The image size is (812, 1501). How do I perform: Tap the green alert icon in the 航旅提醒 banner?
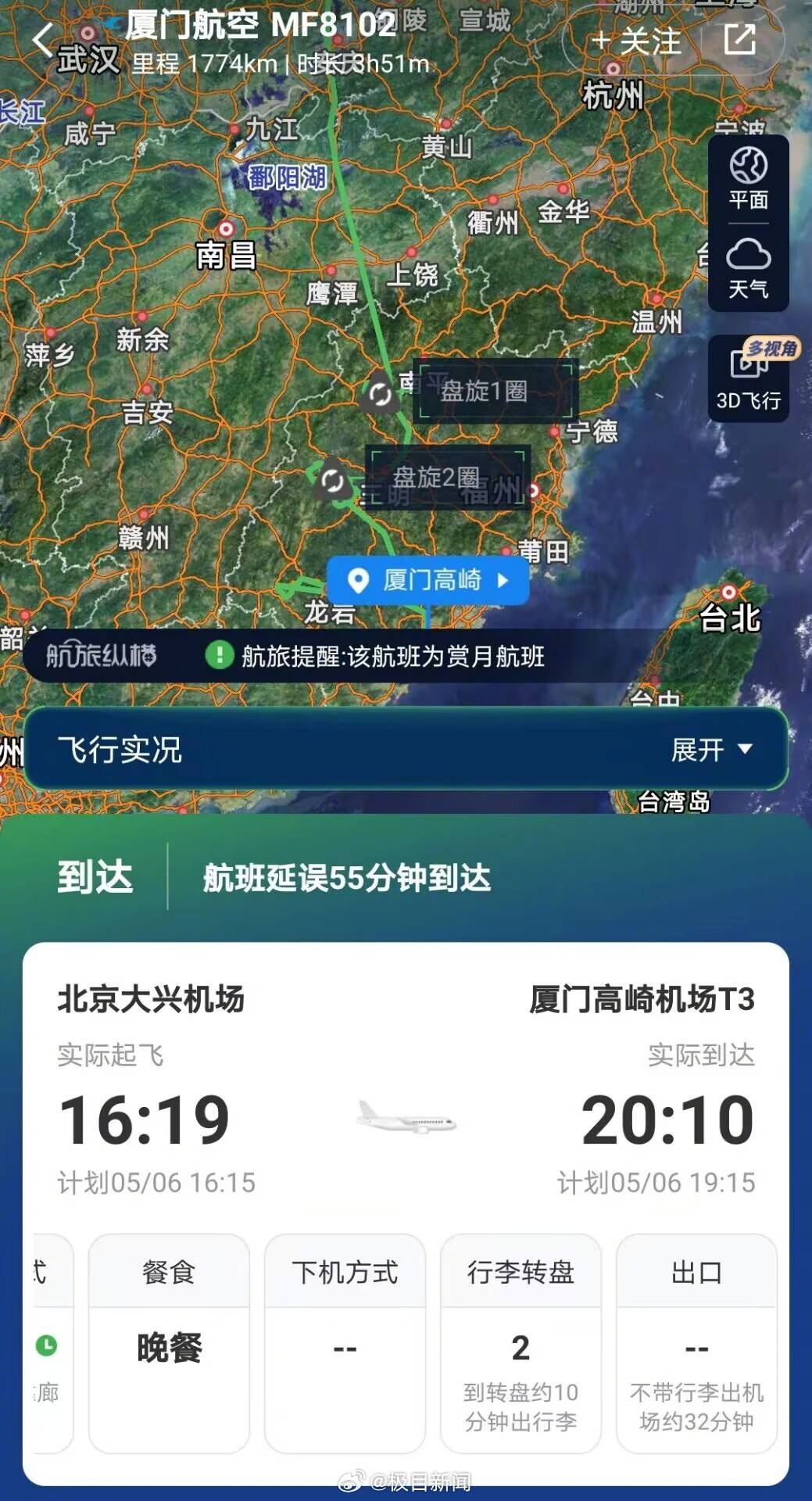coord(220,658)
